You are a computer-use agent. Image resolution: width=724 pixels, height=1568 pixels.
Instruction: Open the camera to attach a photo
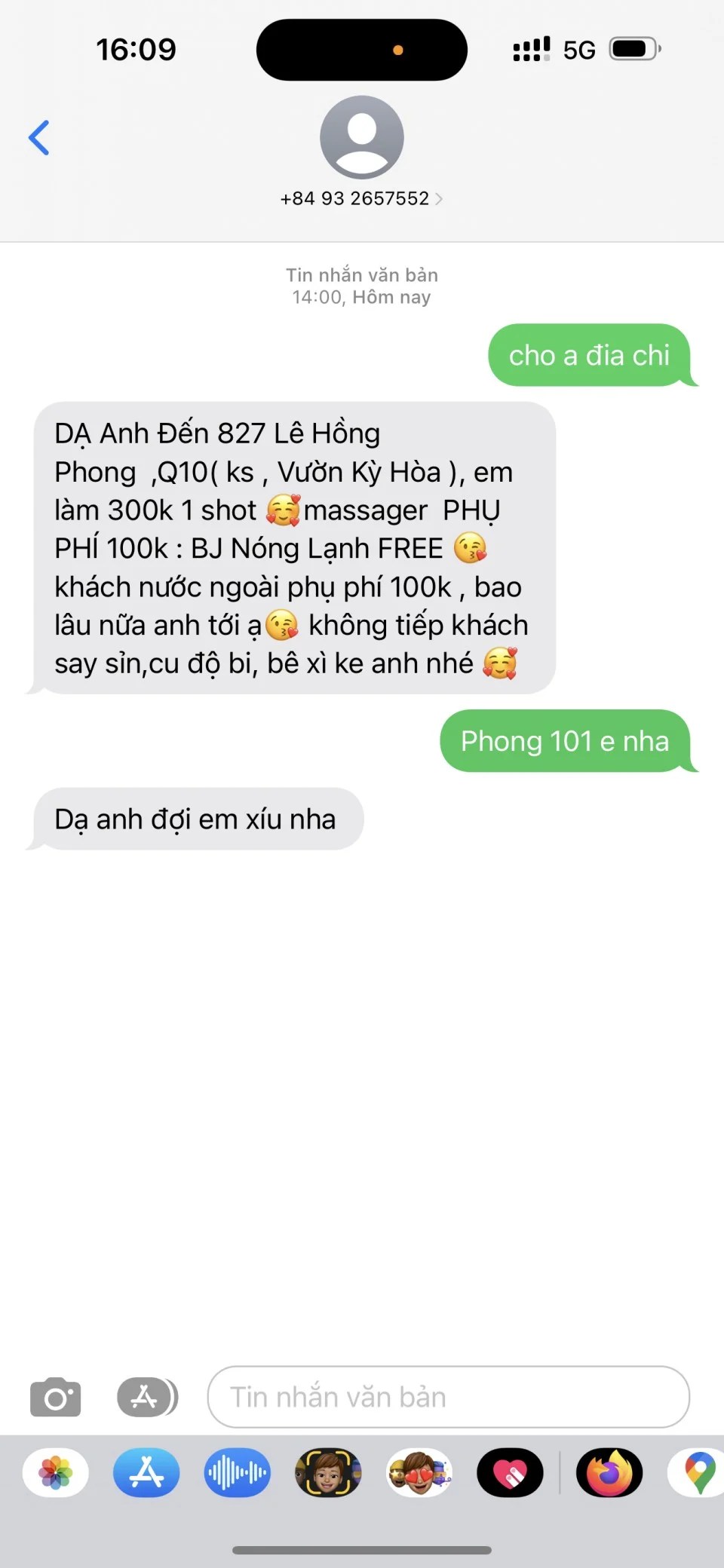(55, 1397)
